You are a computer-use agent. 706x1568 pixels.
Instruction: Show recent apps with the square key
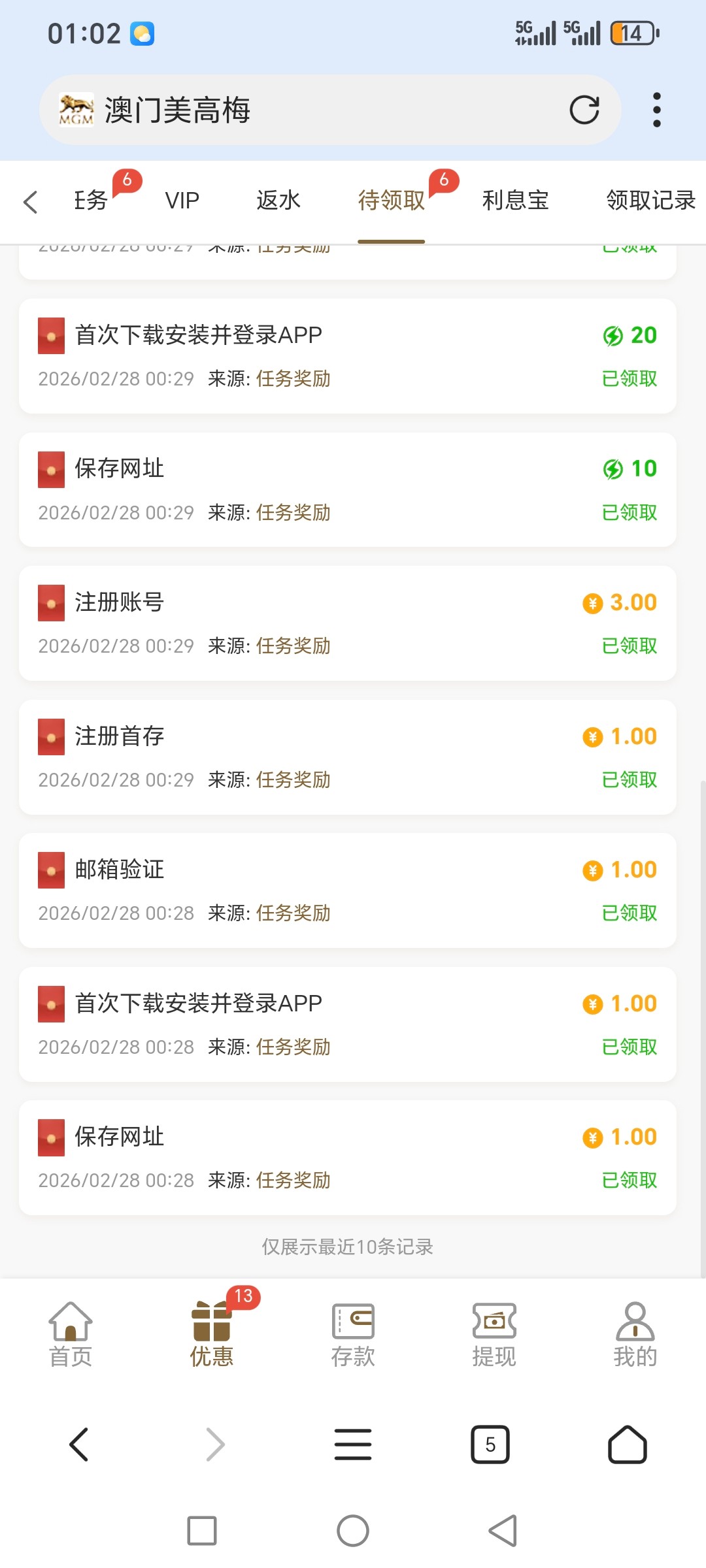click(202, 1531)
